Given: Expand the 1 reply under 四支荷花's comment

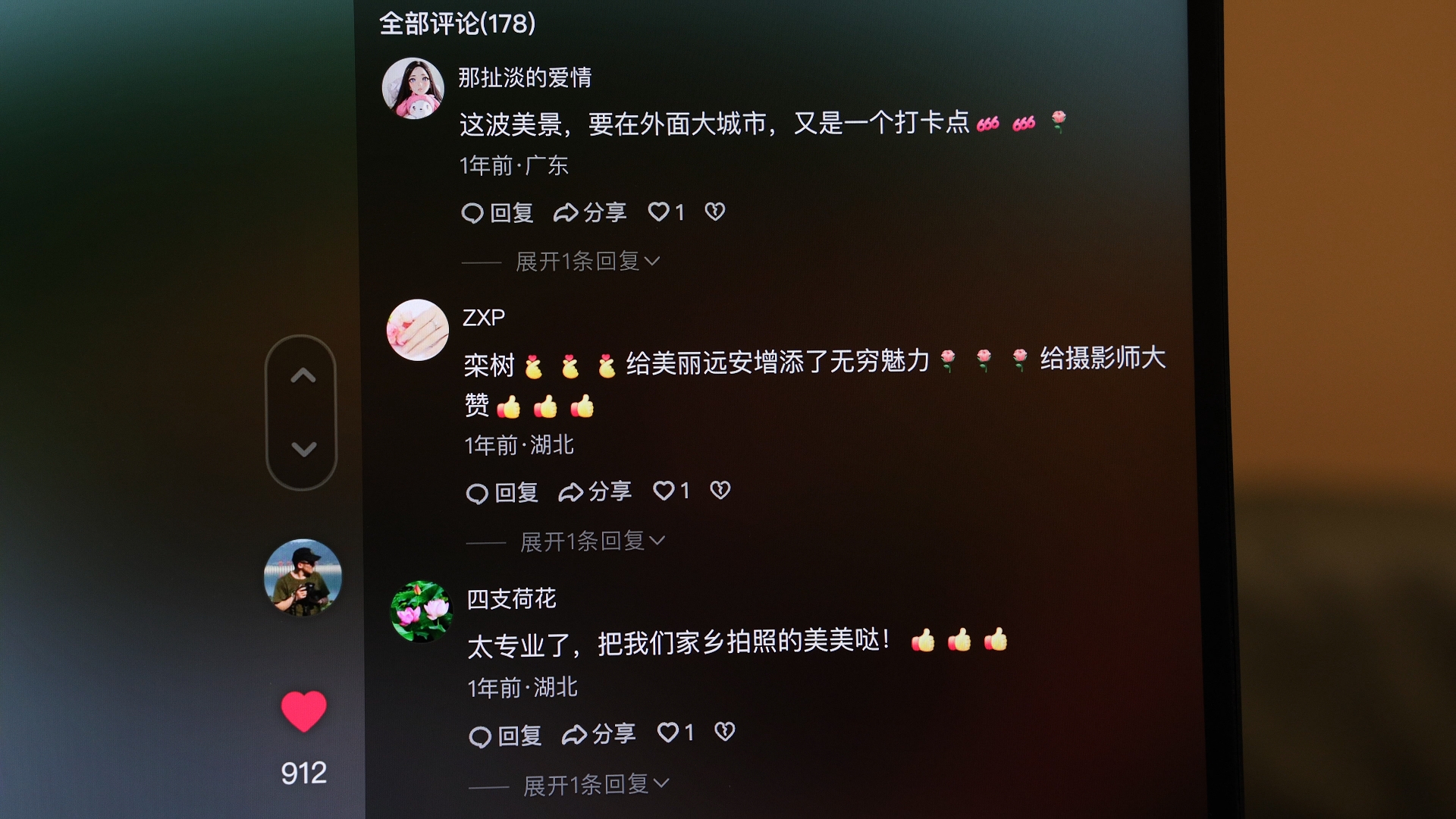Looking at the screenshot, I should pyautogui.click(x=595, y=785).
